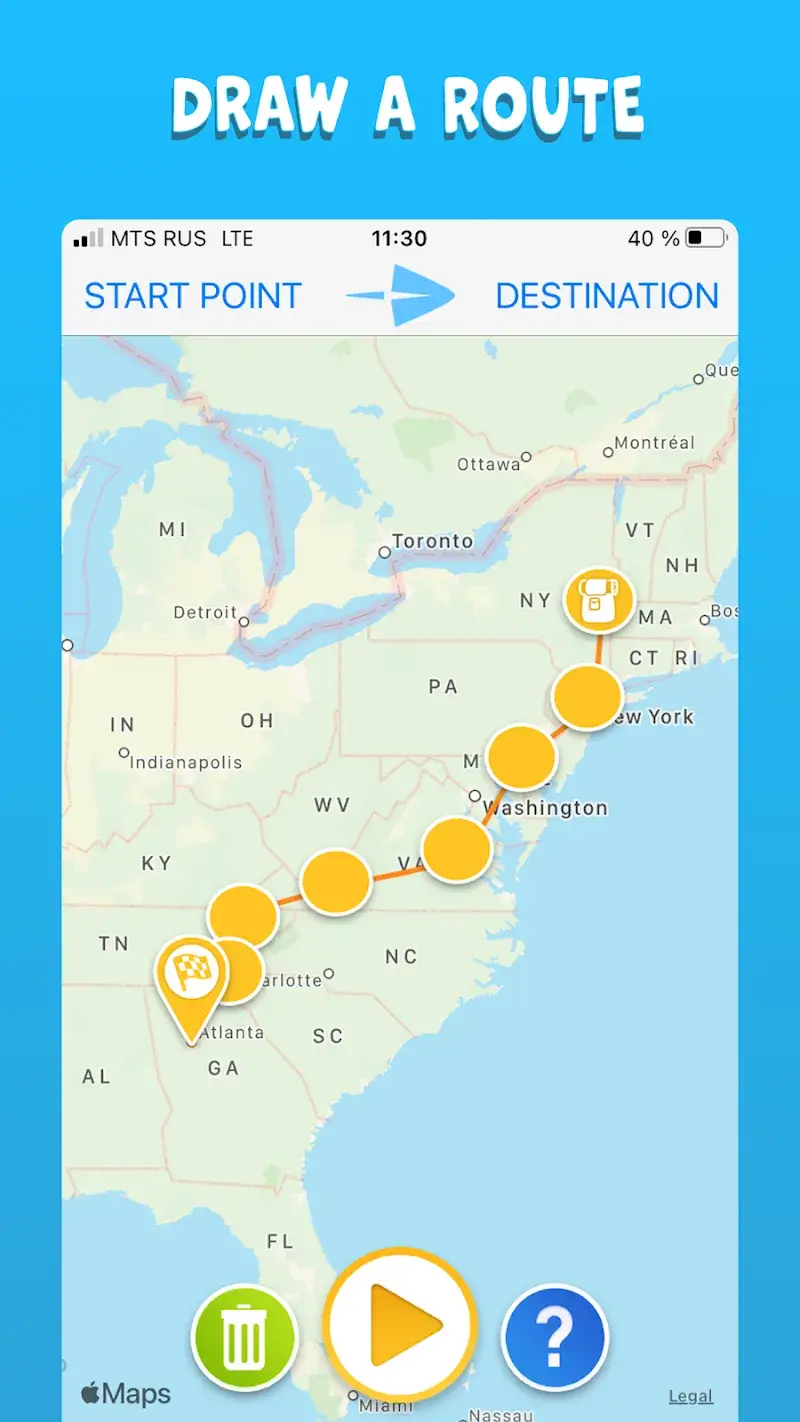The height and width of the screenshot is (1422, 800).
Task: Click the START POINT label
Action: pos(192,295)
